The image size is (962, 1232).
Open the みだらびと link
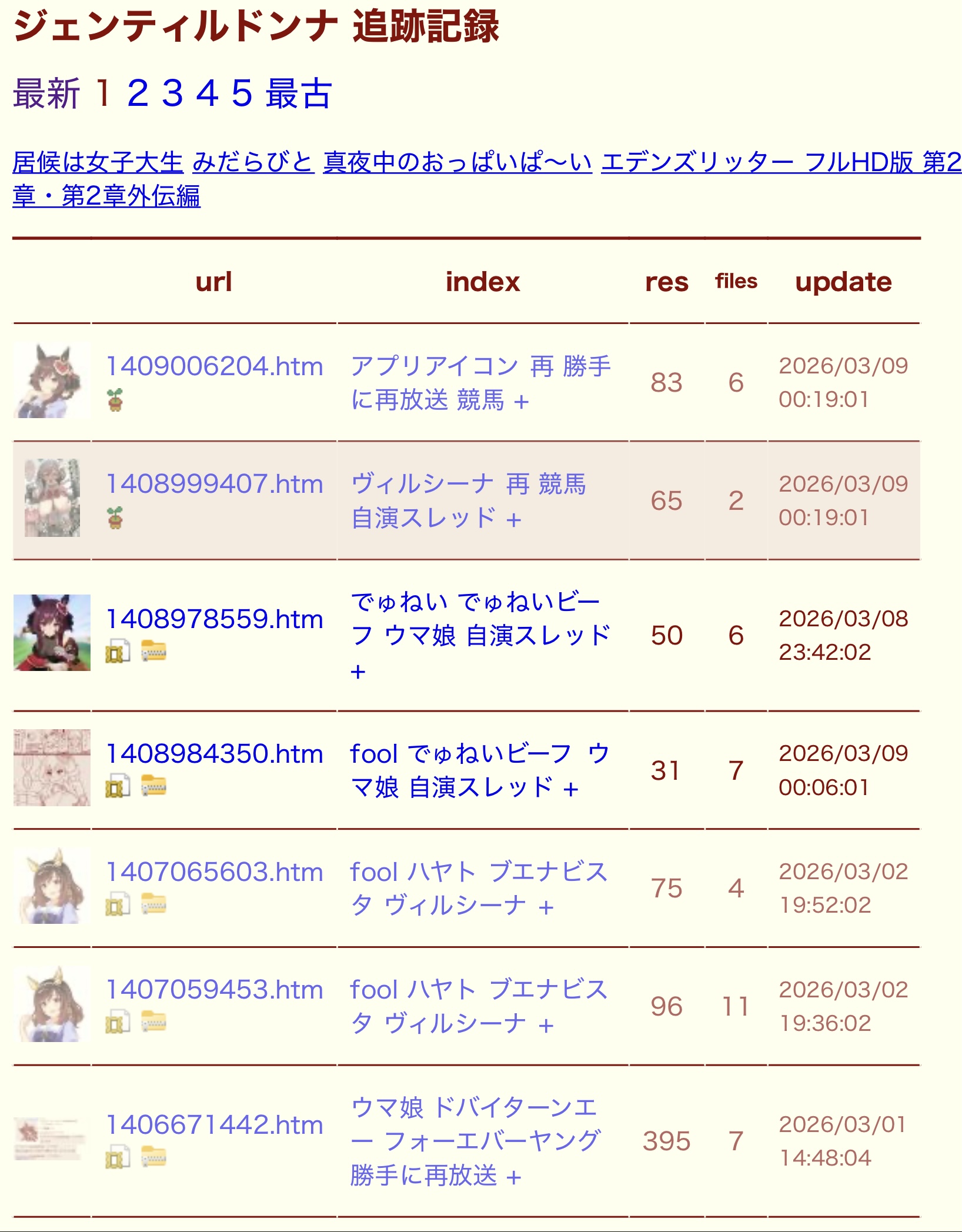(253, 162)
